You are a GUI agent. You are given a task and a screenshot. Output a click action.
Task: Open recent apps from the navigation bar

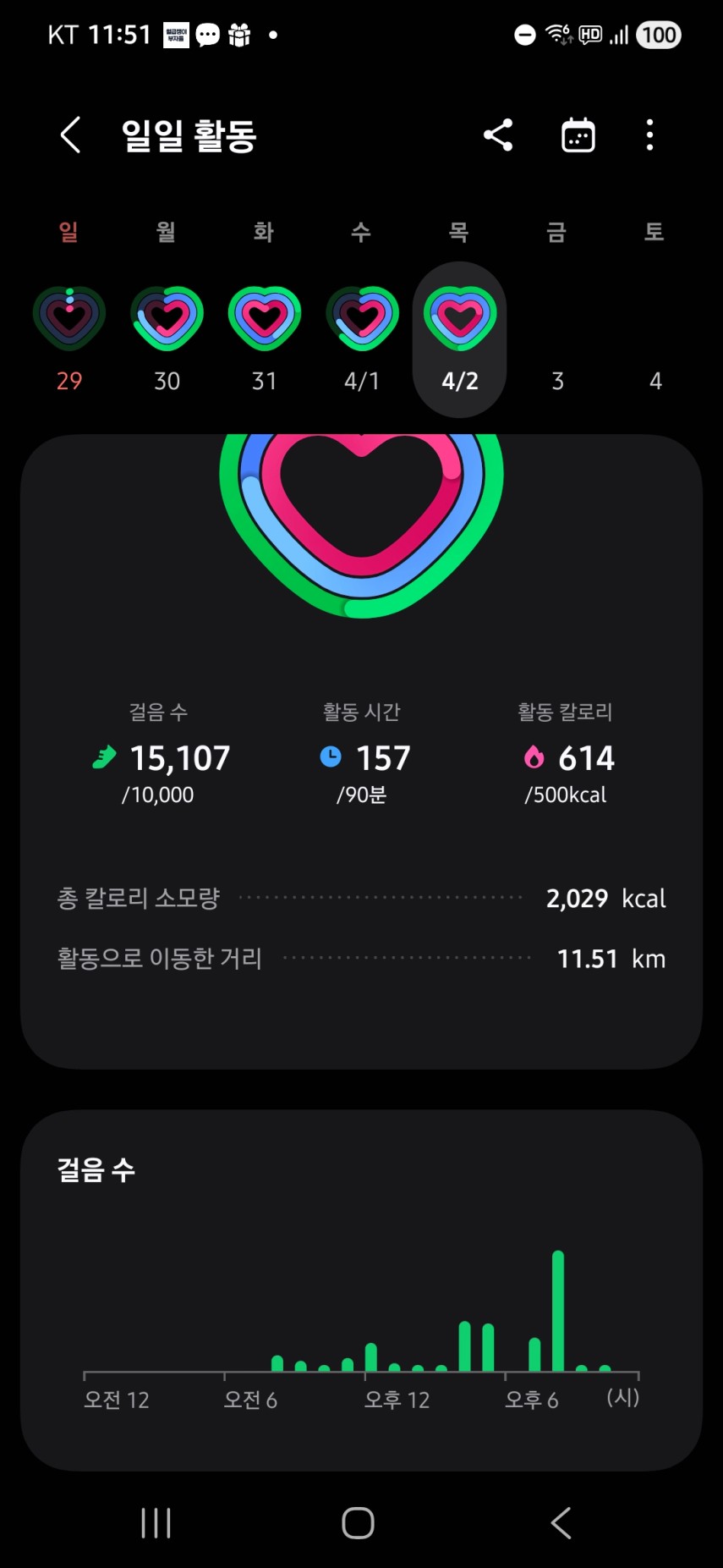[156, 1522]
